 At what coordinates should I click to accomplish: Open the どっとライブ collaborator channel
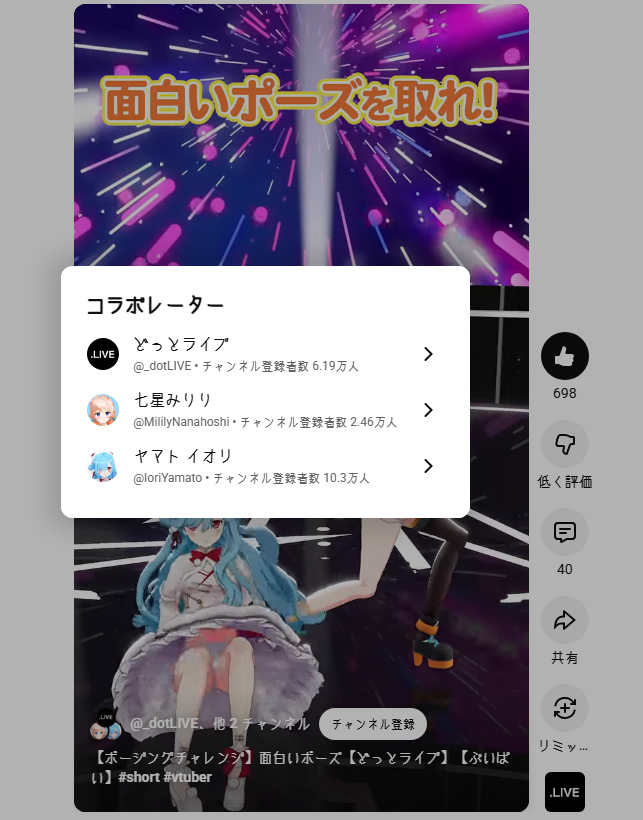[263, 354]
